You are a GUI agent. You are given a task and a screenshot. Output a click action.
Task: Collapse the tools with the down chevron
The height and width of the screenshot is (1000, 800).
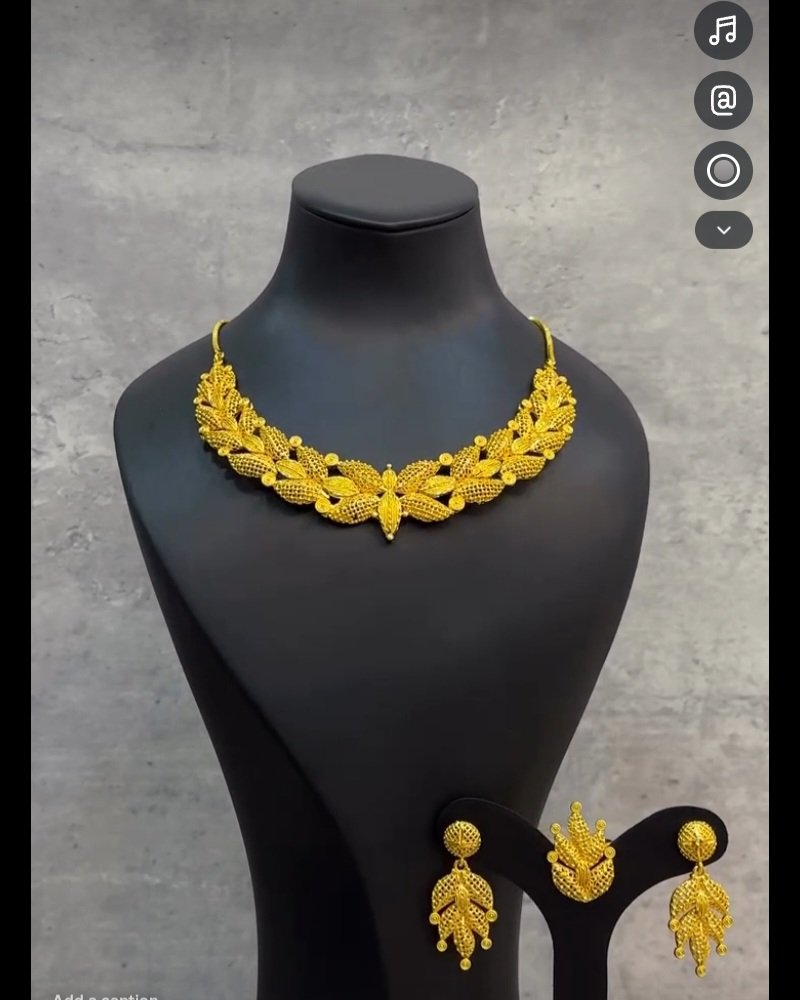[x=723, y=230]
